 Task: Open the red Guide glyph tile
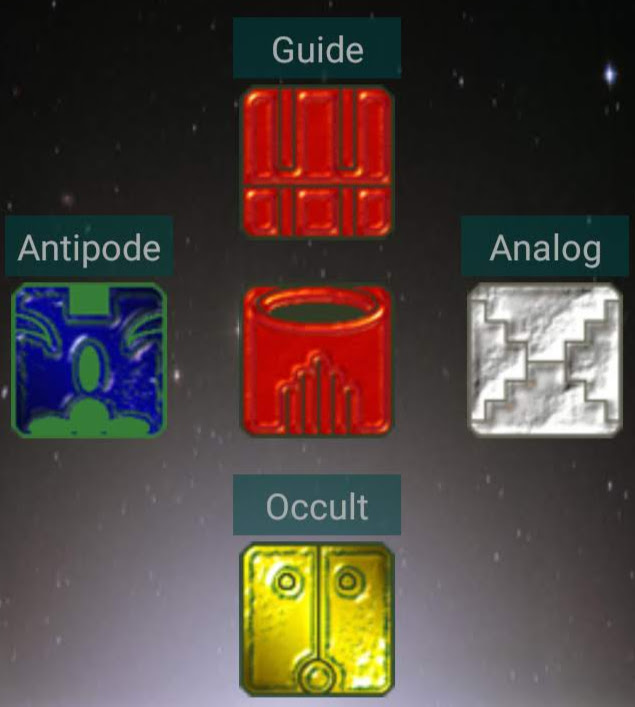[317, 161]
